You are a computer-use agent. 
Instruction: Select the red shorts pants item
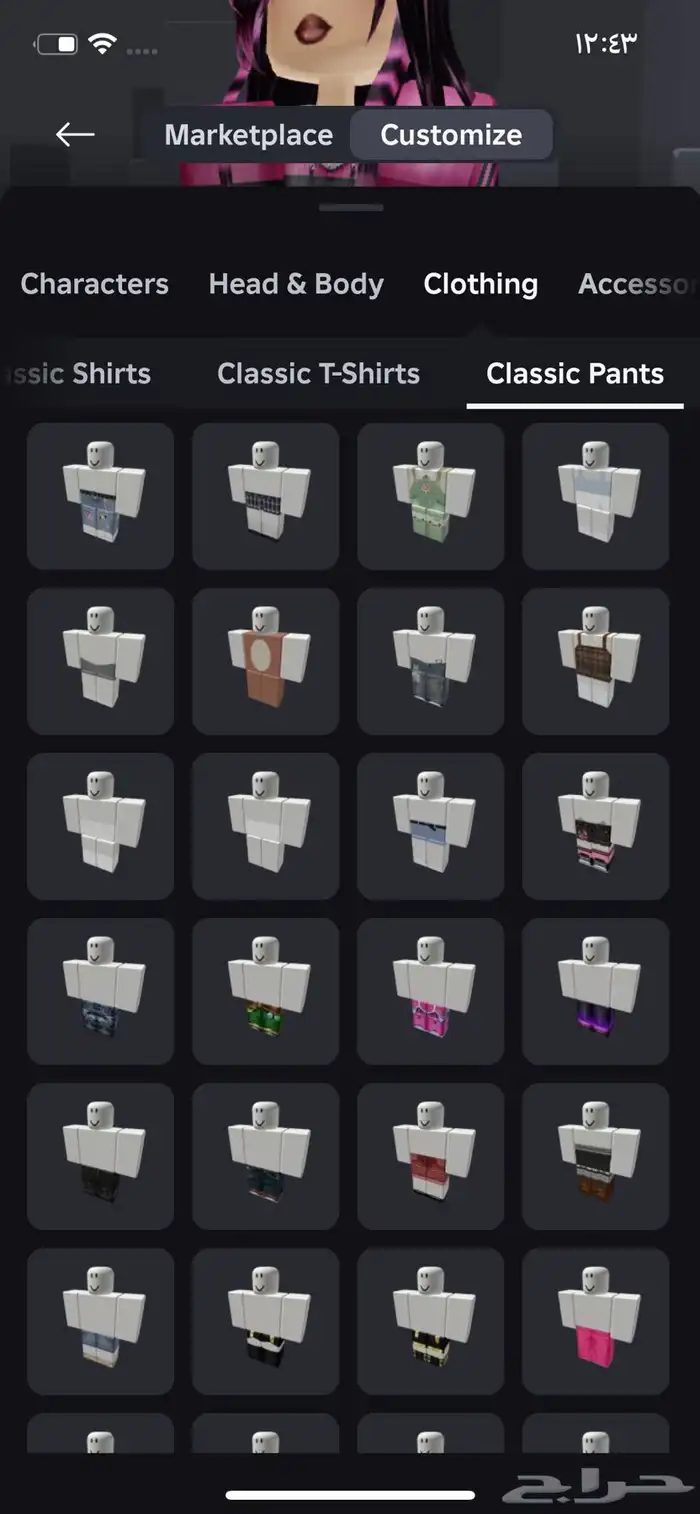(x=430, y=1156)
